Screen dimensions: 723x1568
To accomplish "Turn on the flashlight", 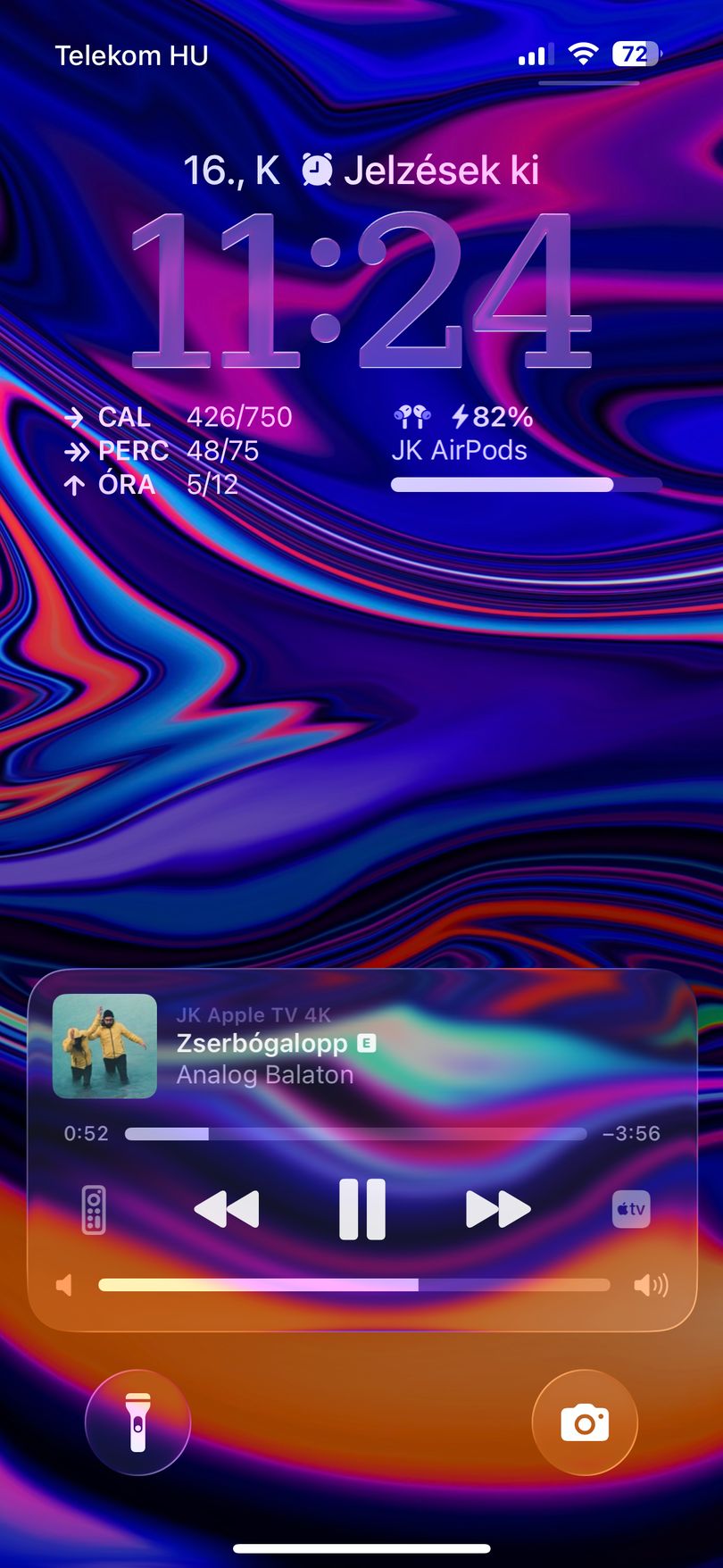I will 138,1422.
